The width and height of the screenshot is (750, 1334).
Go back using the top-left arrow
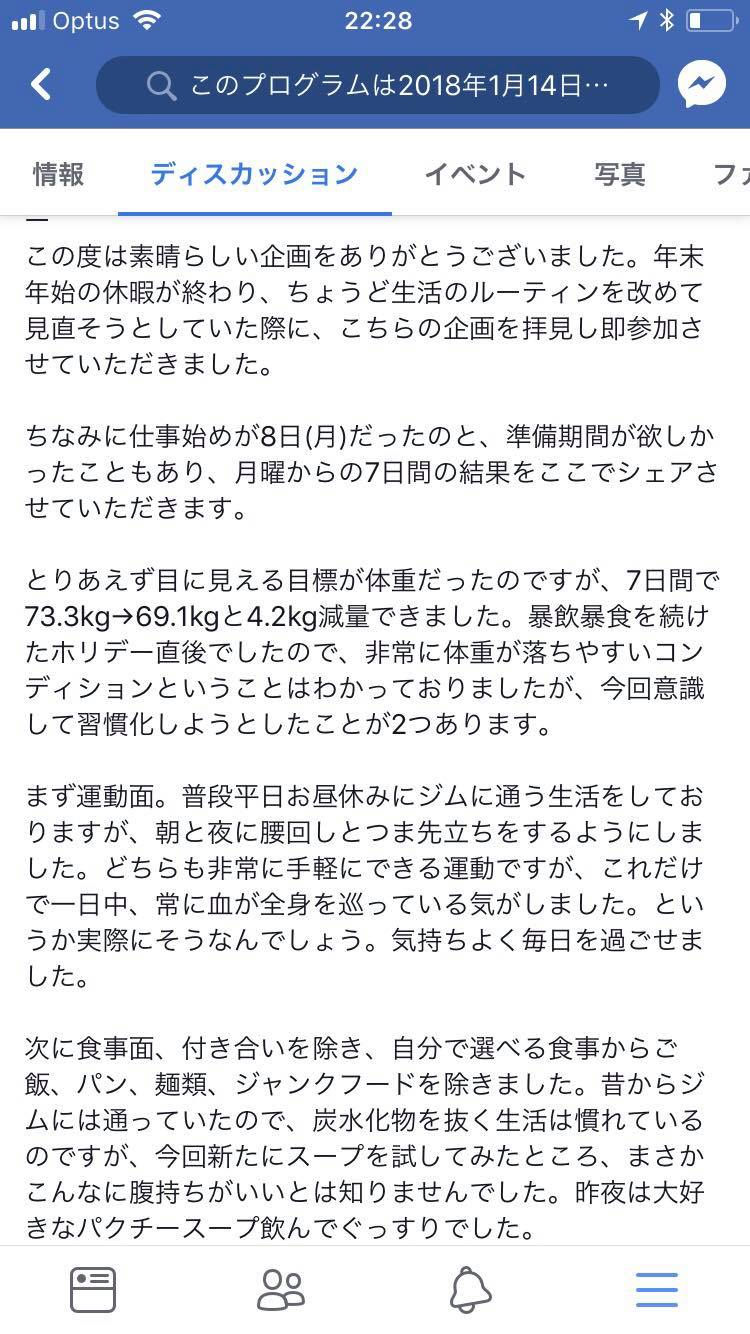(x=40, y=85)
